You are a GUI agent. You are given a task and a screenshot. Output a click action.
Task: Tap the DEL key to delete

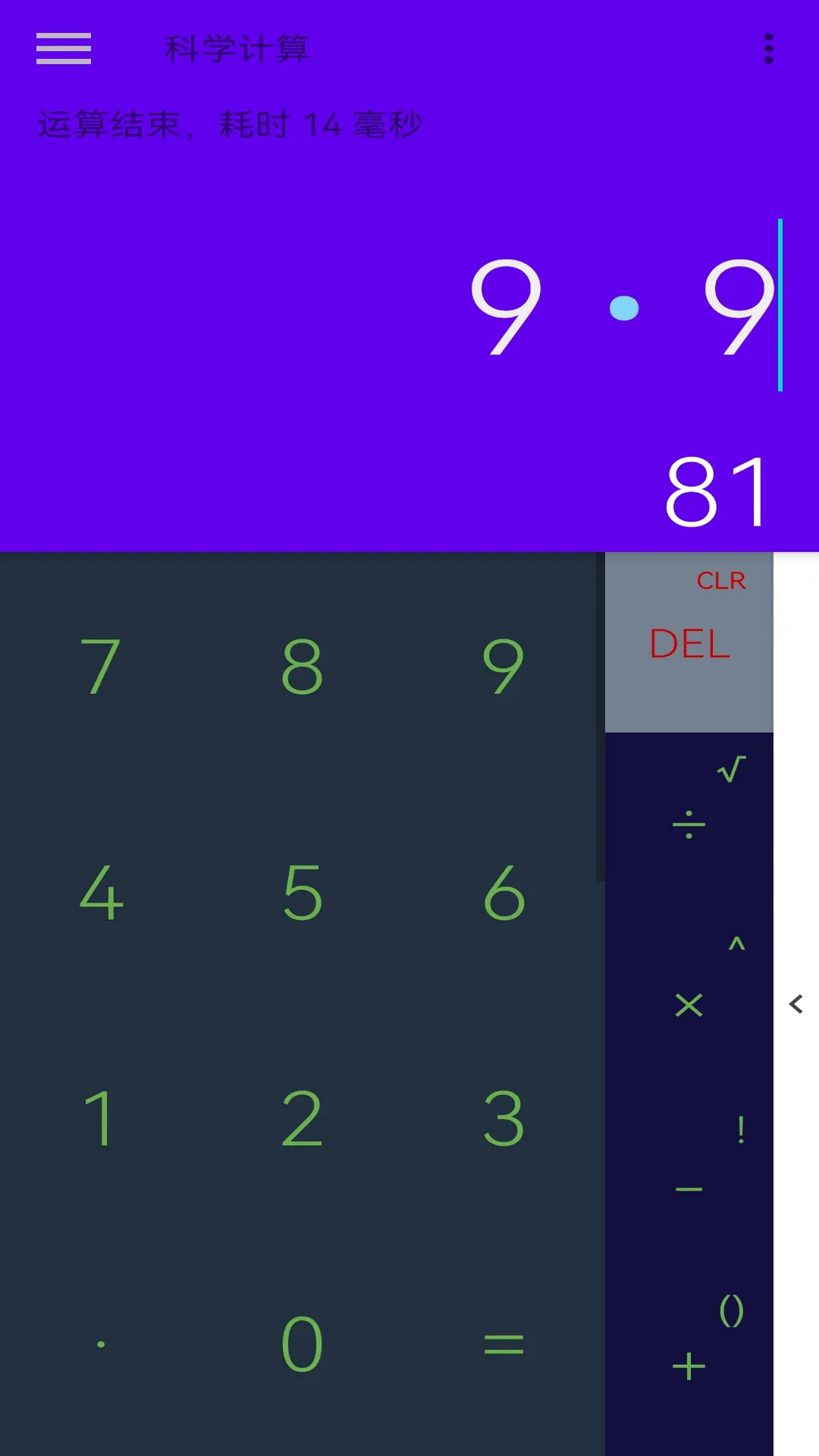pyautogui.click(x=689, y=644)
